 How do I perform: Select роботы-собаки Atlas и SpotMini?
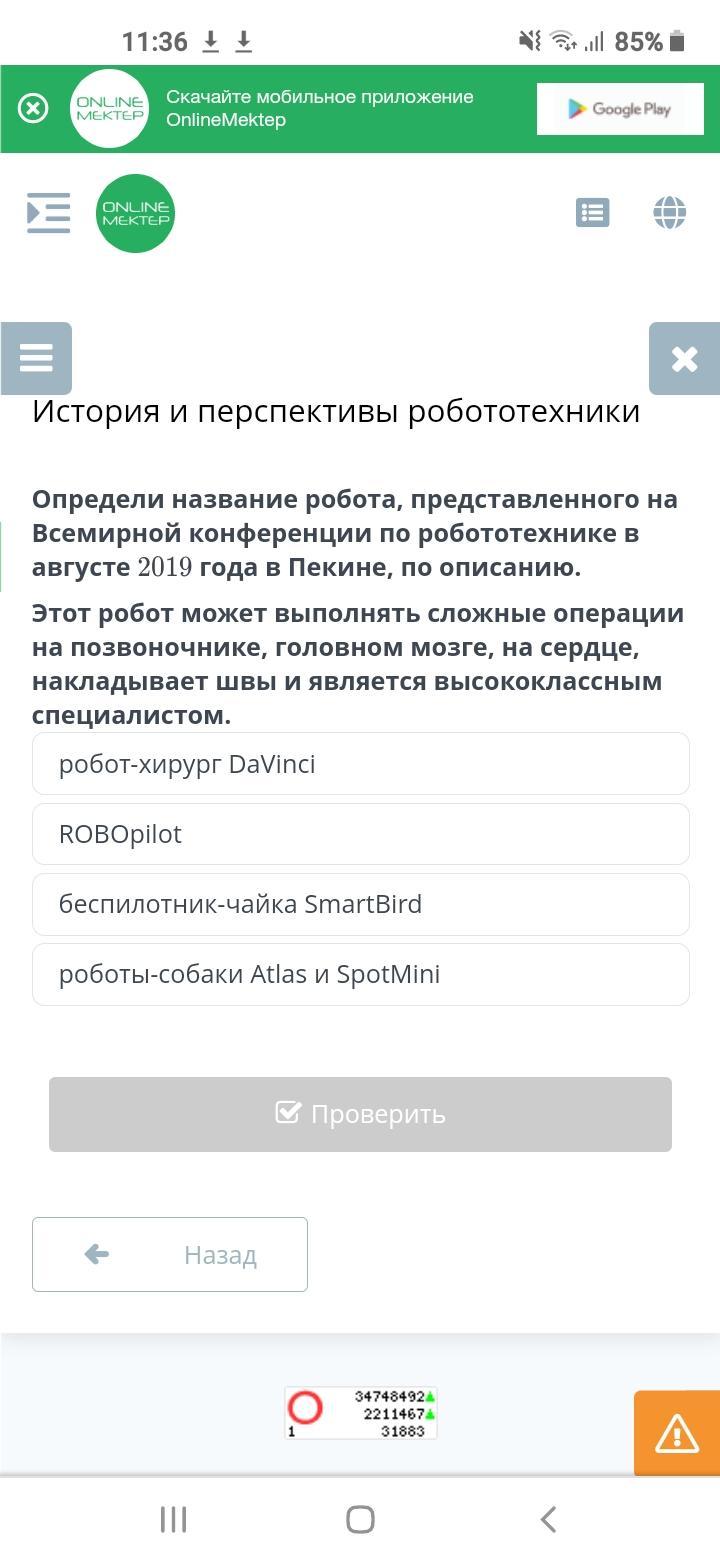pos(360,974)
